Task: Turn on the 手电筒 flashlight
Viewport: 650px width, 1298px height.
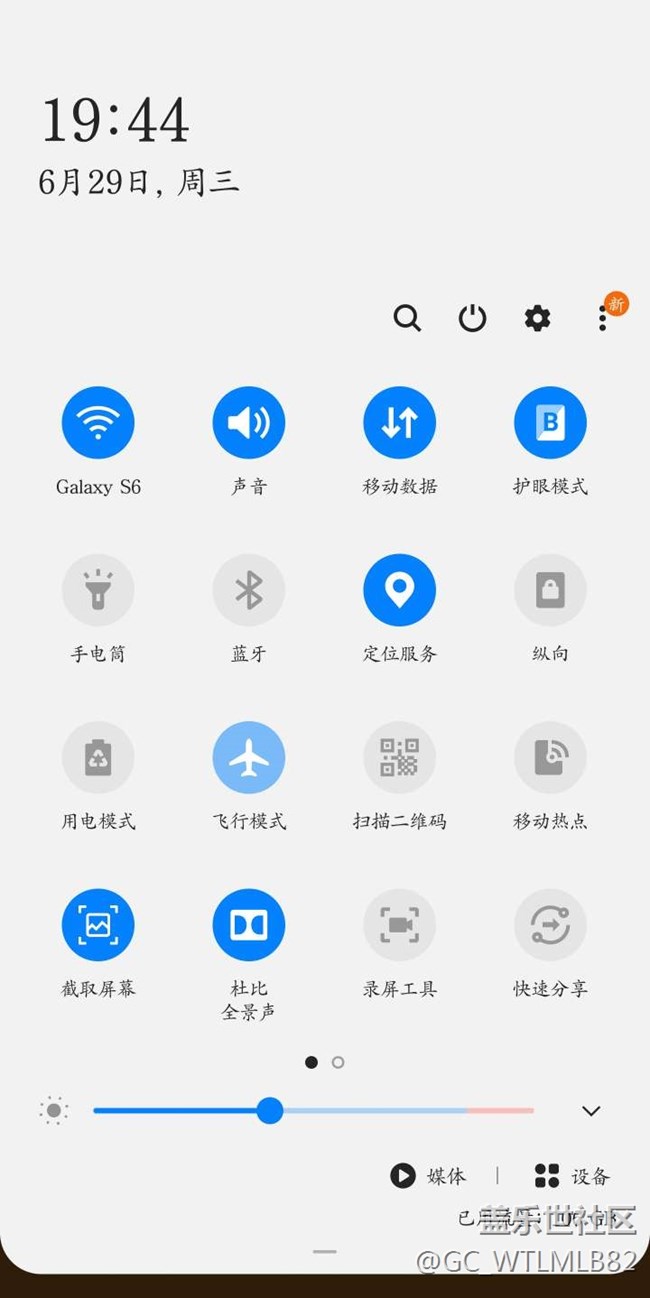Action: tap(98, 591)
